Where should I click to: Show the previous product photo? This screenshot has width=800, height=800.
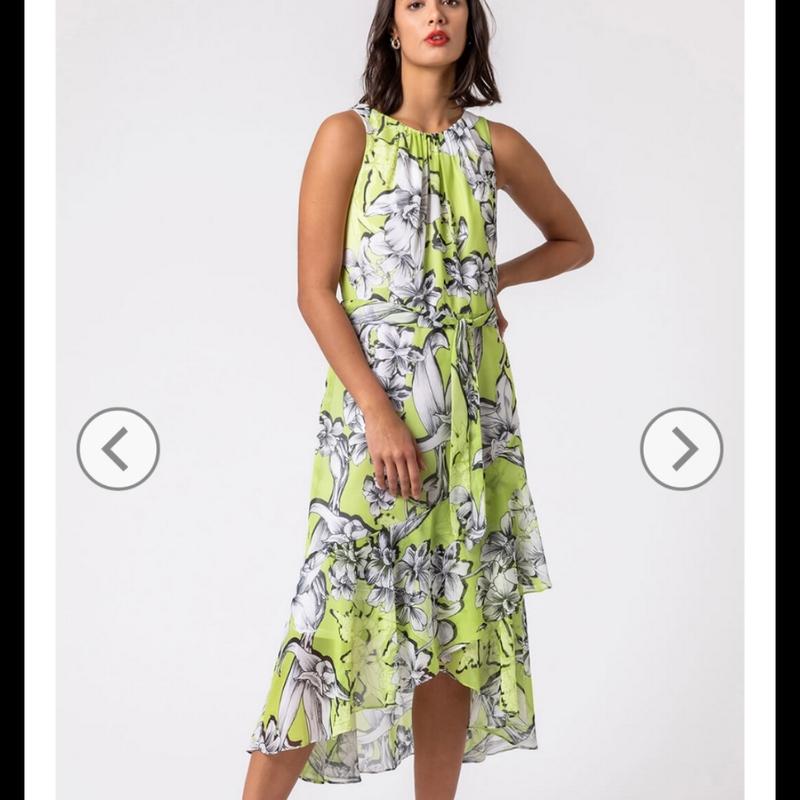[118, 448]
